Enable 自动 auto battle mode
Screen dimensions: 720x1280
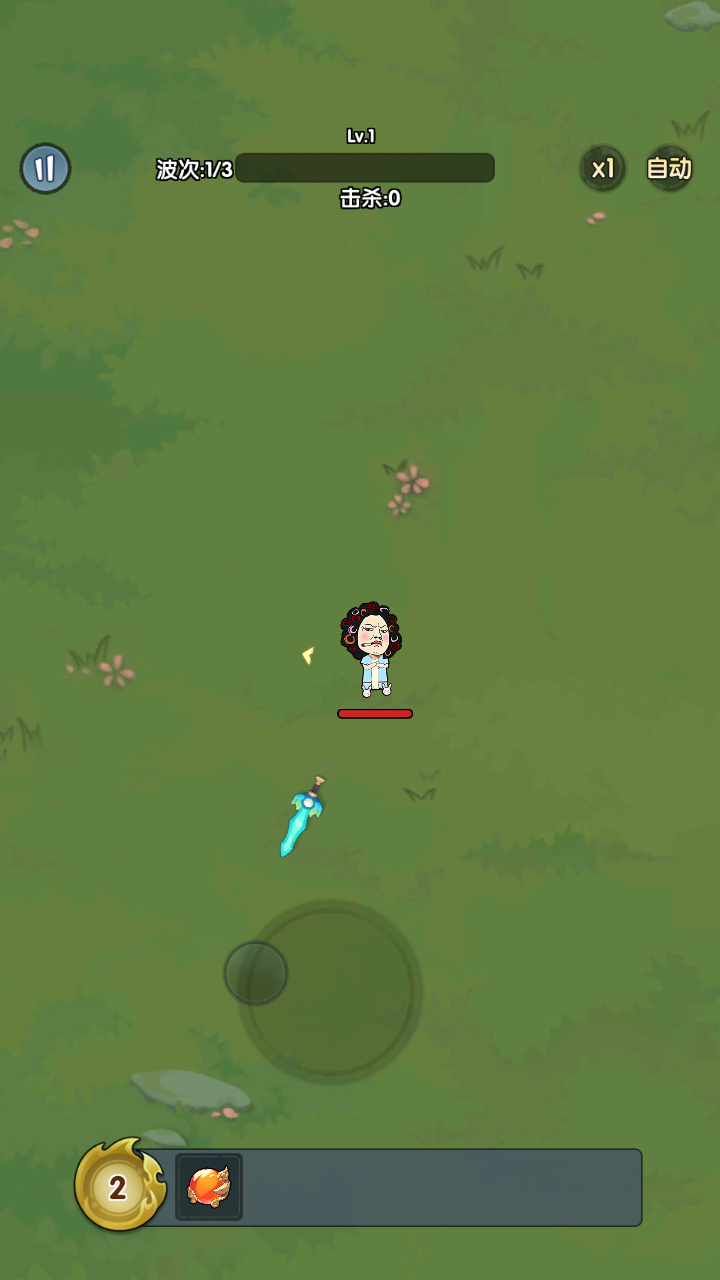(669, 168)
